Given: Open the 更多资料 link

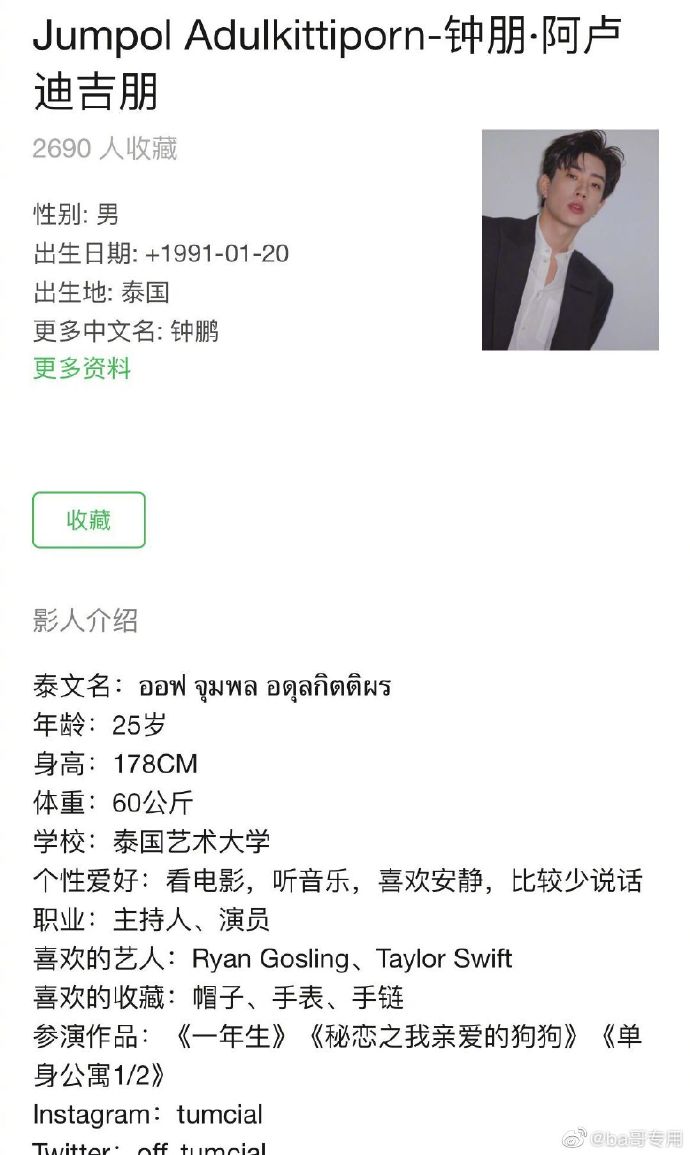Looking at the screenshot, I should click(x=82, y=368).
